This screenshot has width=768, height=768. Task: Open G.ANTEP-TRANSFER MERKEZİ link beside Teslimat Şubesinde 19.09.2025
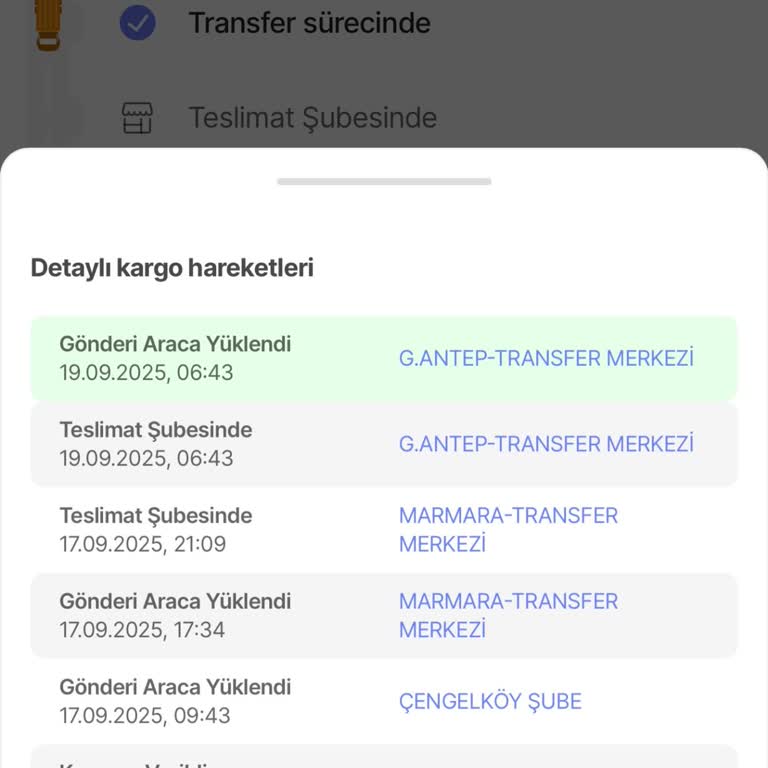[x=546, y=444]
